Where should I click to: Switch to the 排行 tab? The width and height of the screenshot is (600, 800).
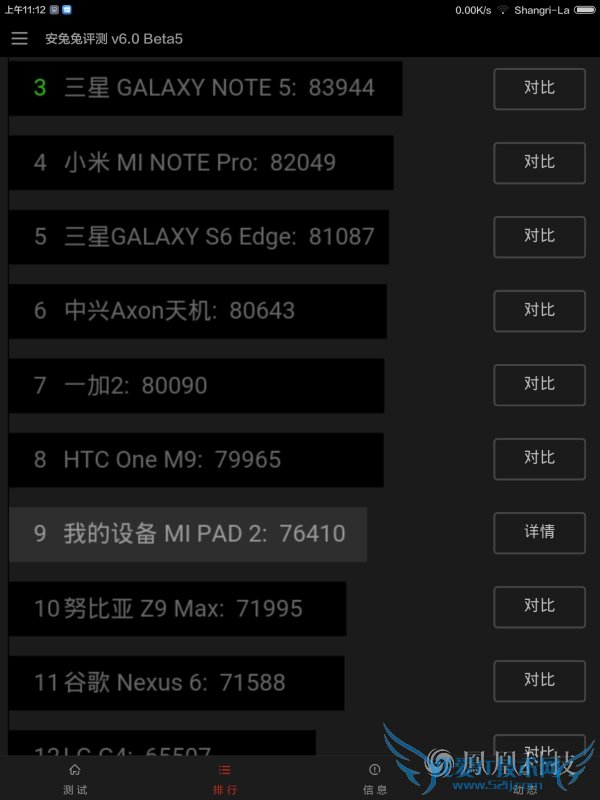point(225,779)
